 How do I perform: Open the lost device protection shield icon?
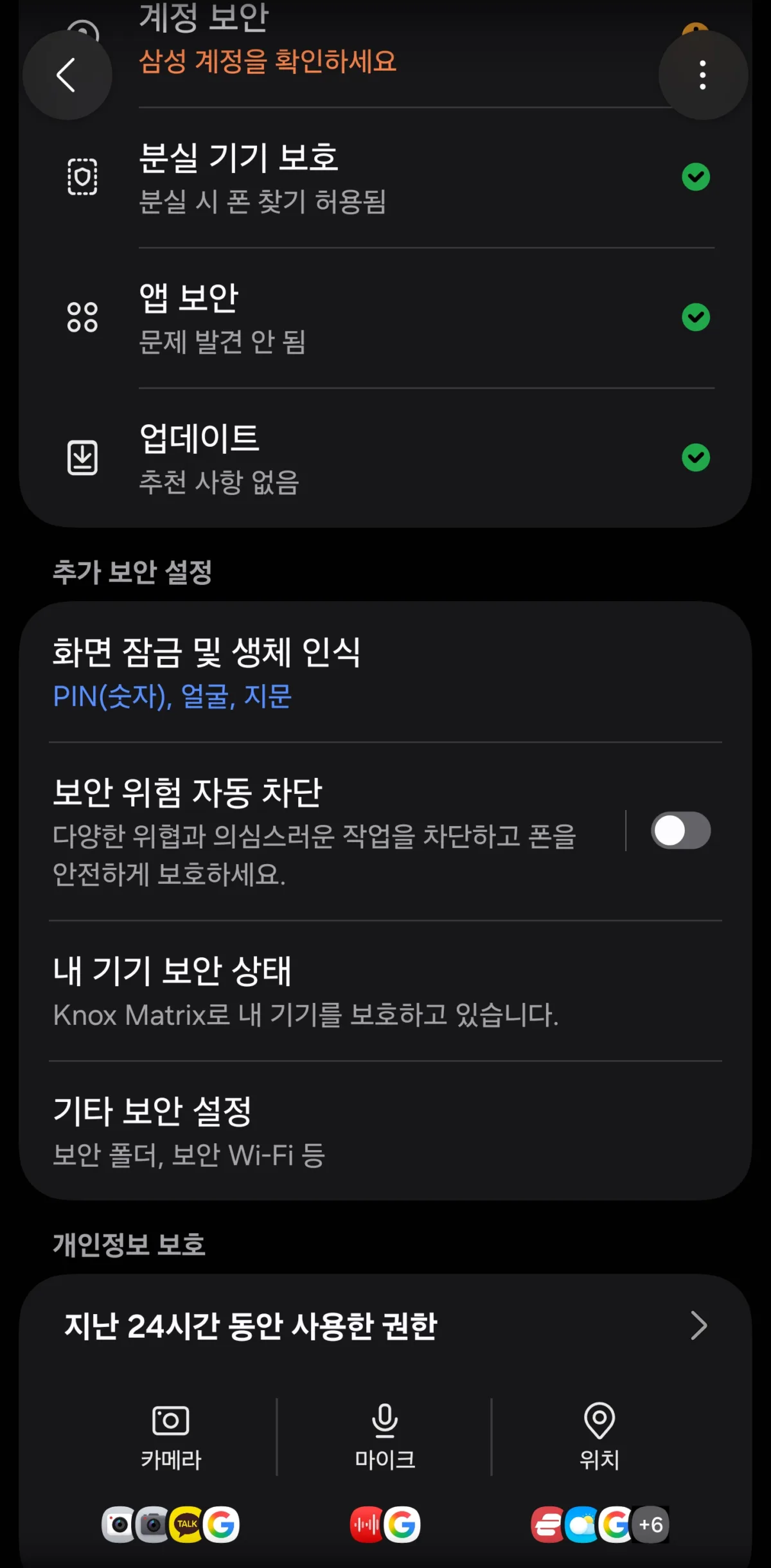click(x=82, y=178)
